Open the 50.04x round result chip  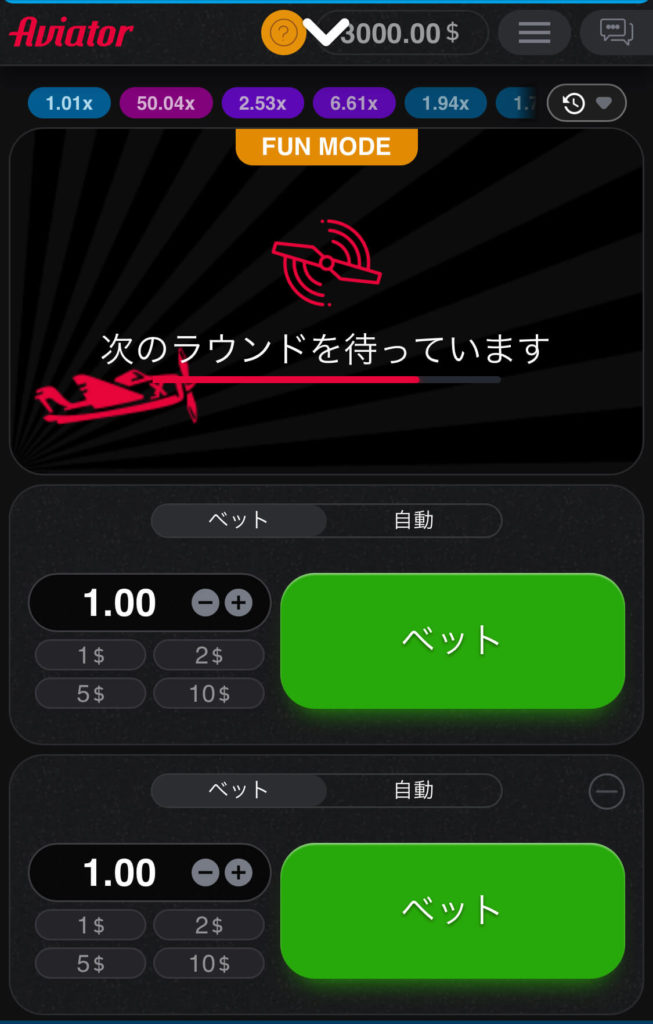[165, 103]
